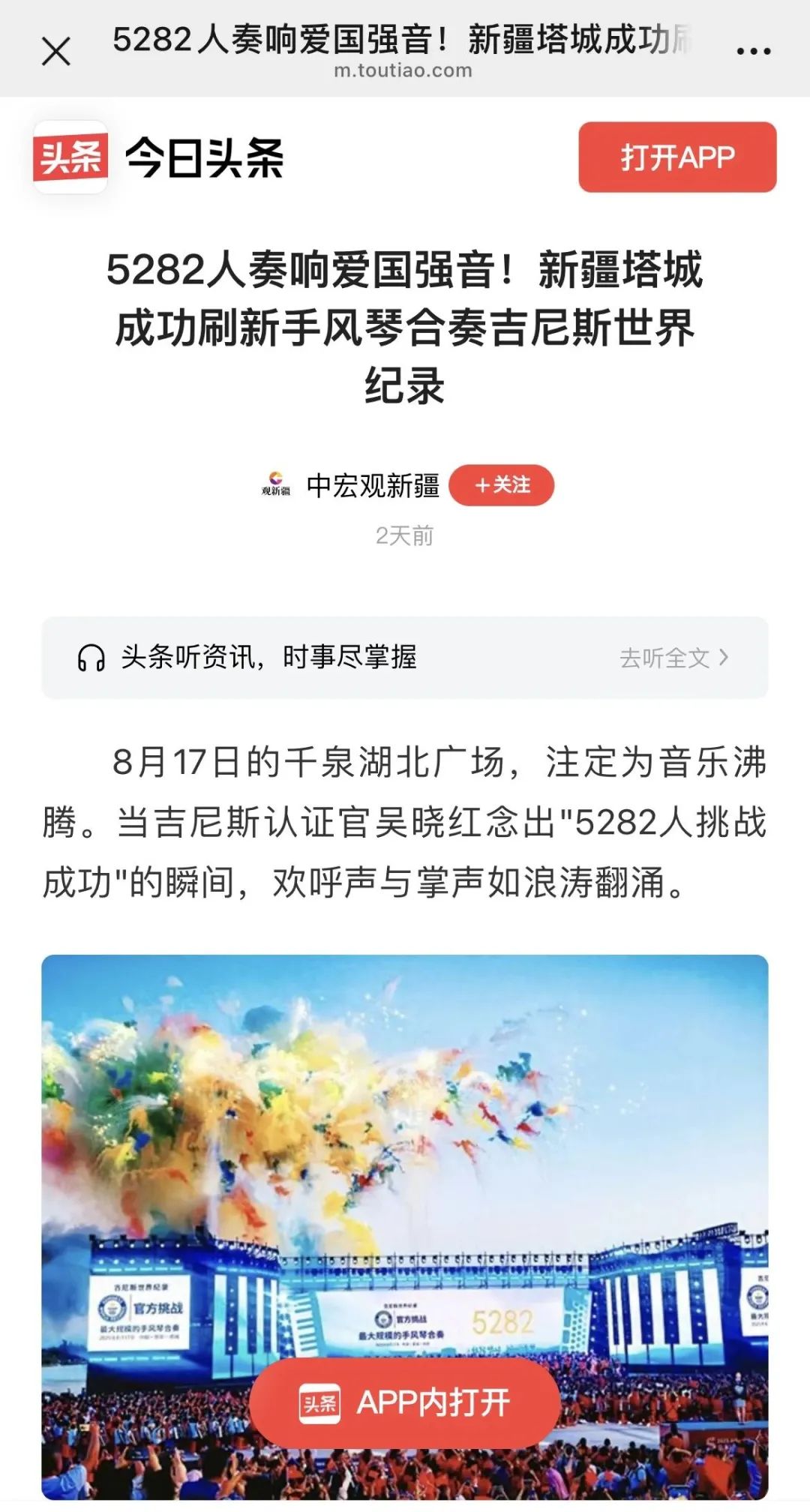
Task: Follow 中宏观新疆 with +关注
Action: [x=502, y=485]
